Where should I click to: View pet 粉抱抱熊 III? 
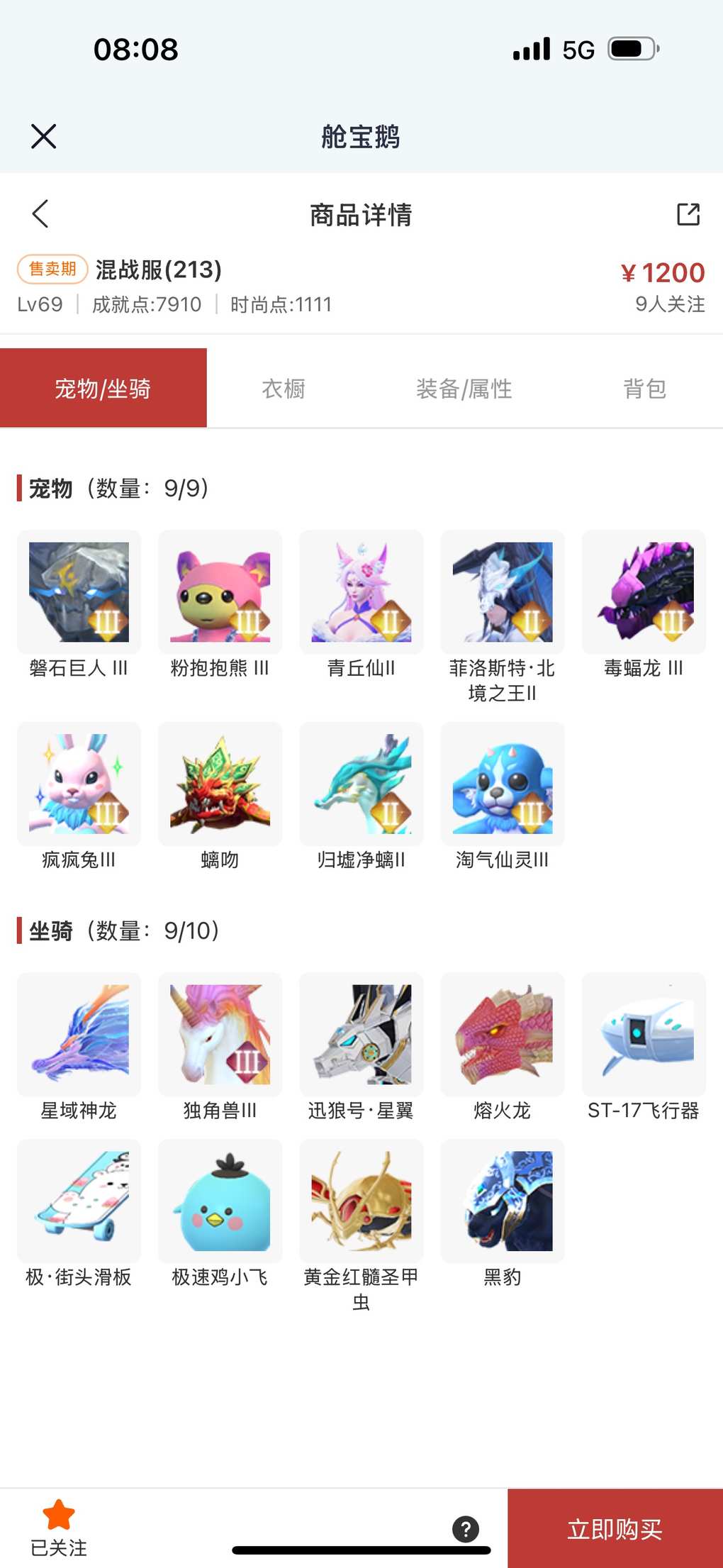point(220,592)
